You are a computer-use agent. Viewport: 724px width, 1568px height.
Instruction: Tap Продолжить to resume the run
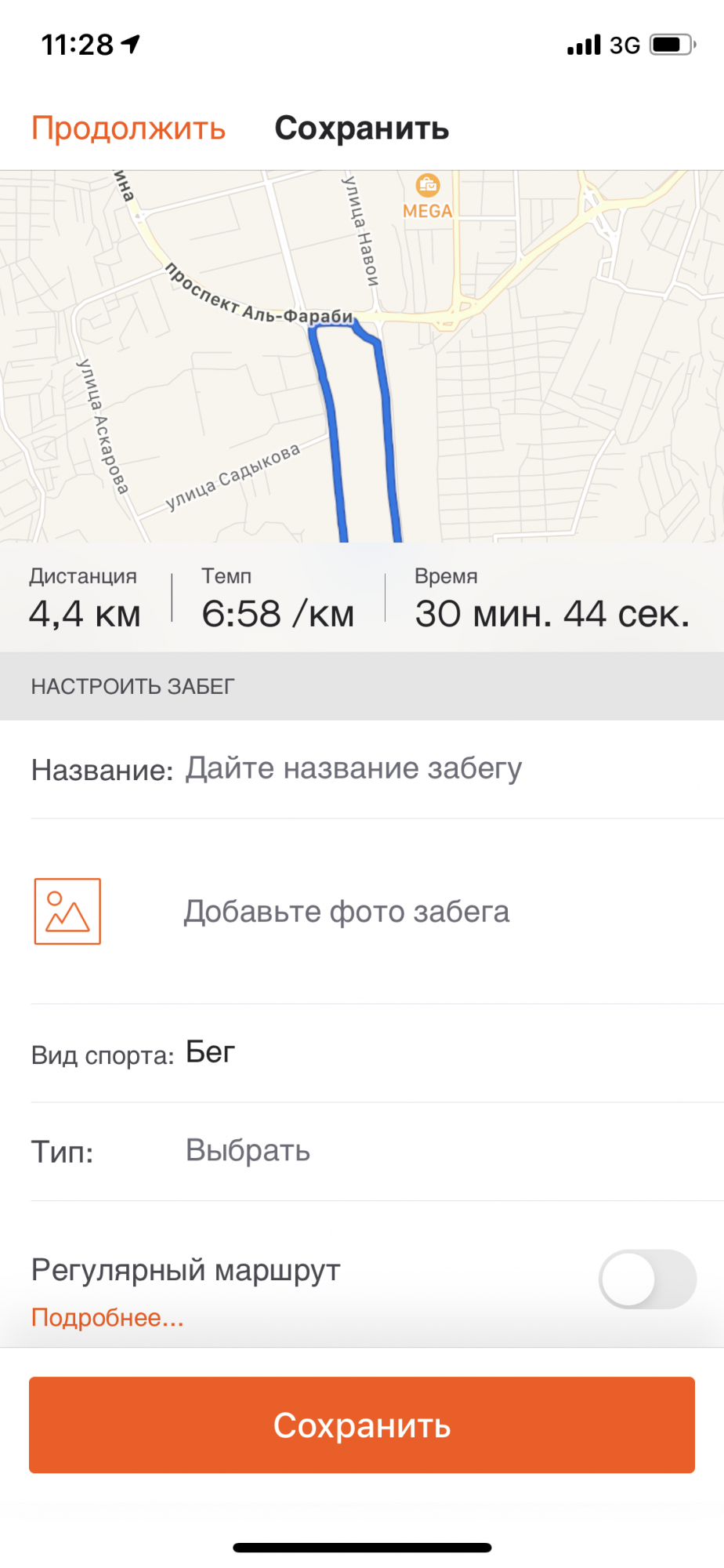(x=129, y=129)
